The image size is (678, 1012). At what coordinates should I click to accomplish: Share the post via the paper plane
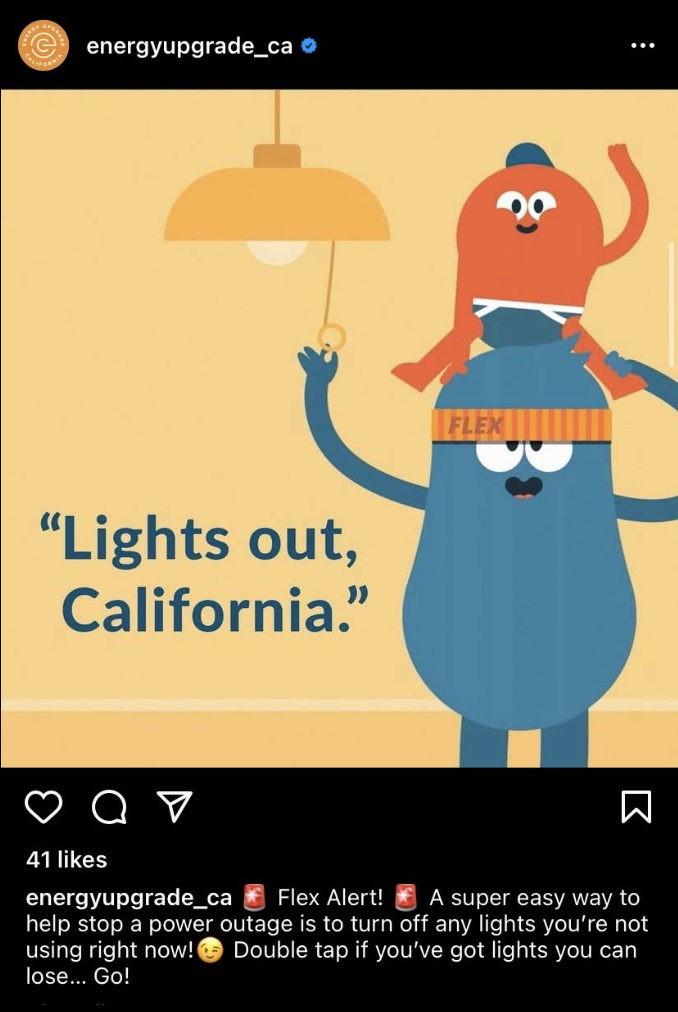coord(175,806)
